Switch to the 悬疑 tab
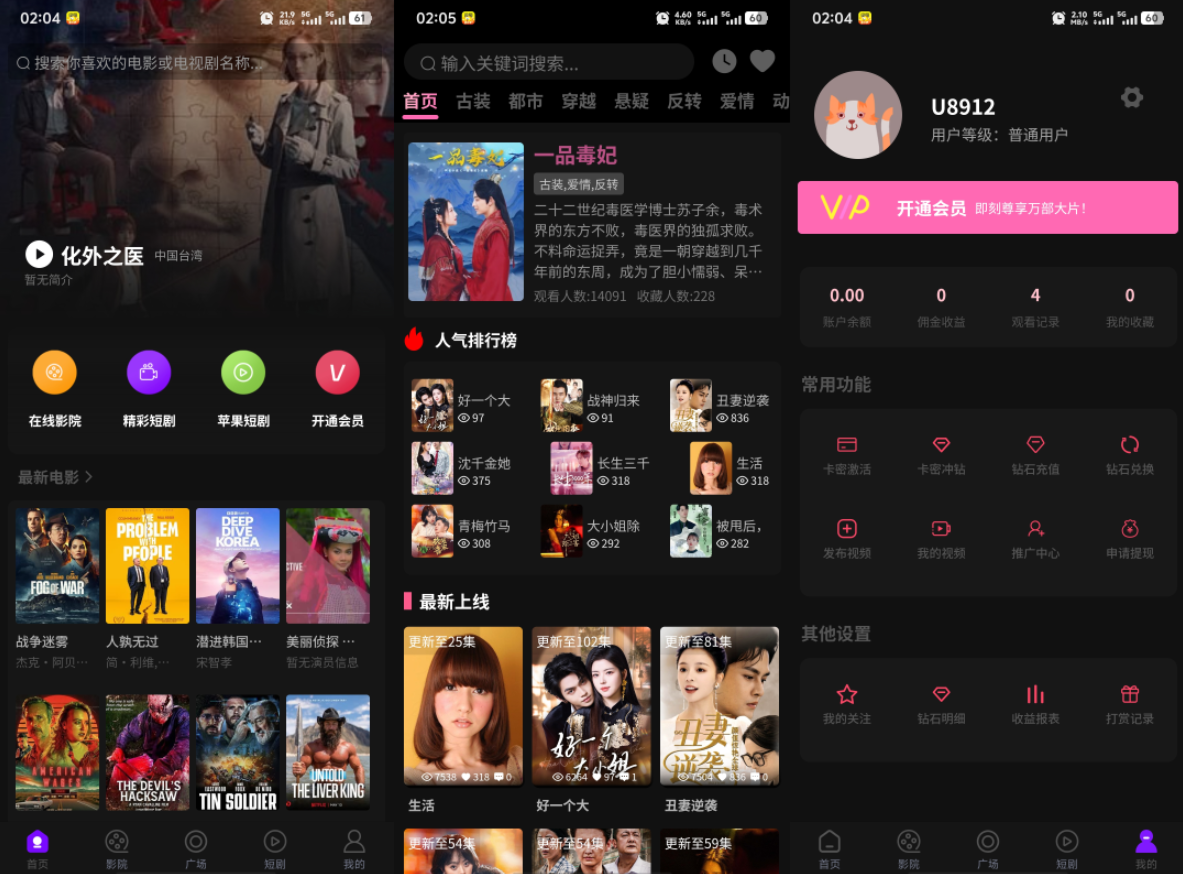This screenshot has width=1183, height=874. (631, 101)
